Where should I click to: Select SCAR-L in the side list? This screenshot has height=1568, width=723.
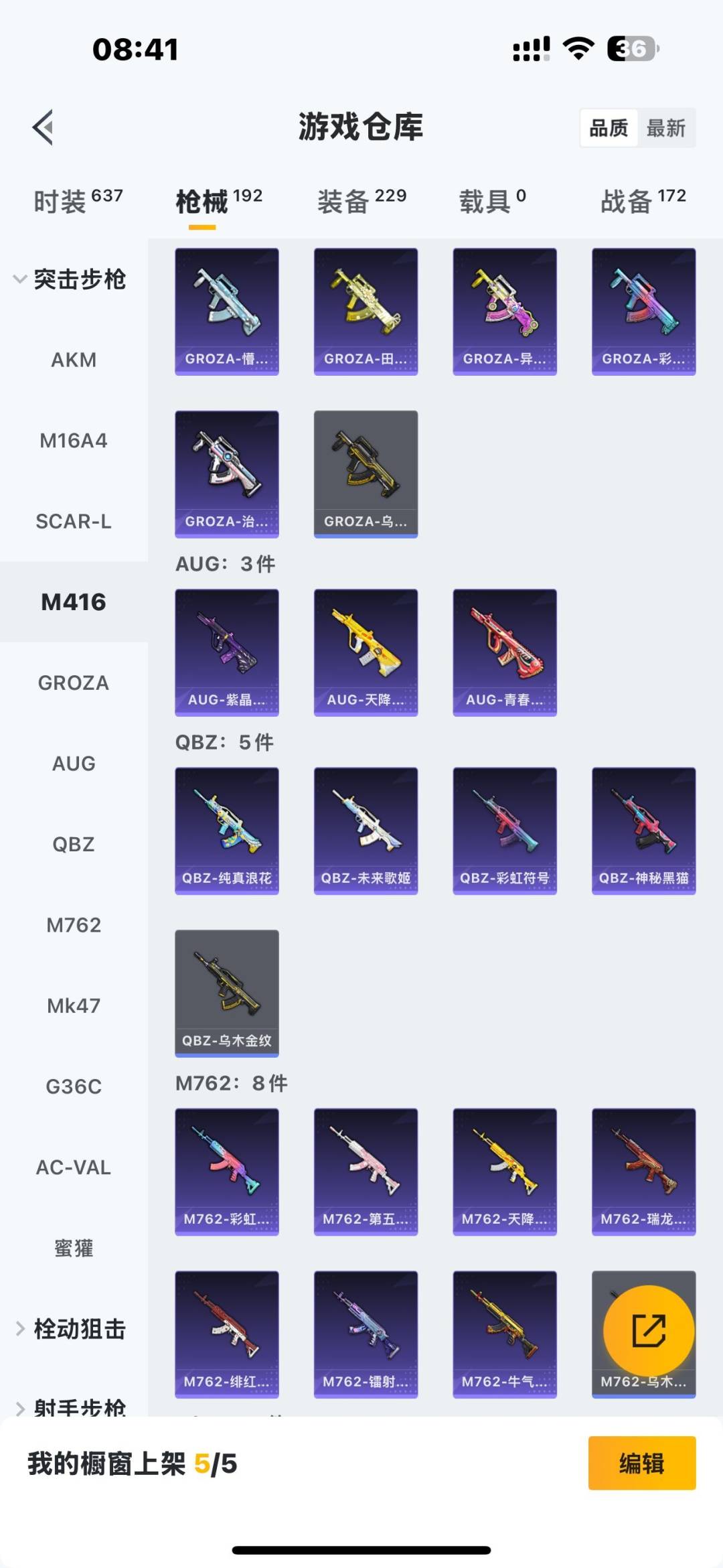coord(74,521)
